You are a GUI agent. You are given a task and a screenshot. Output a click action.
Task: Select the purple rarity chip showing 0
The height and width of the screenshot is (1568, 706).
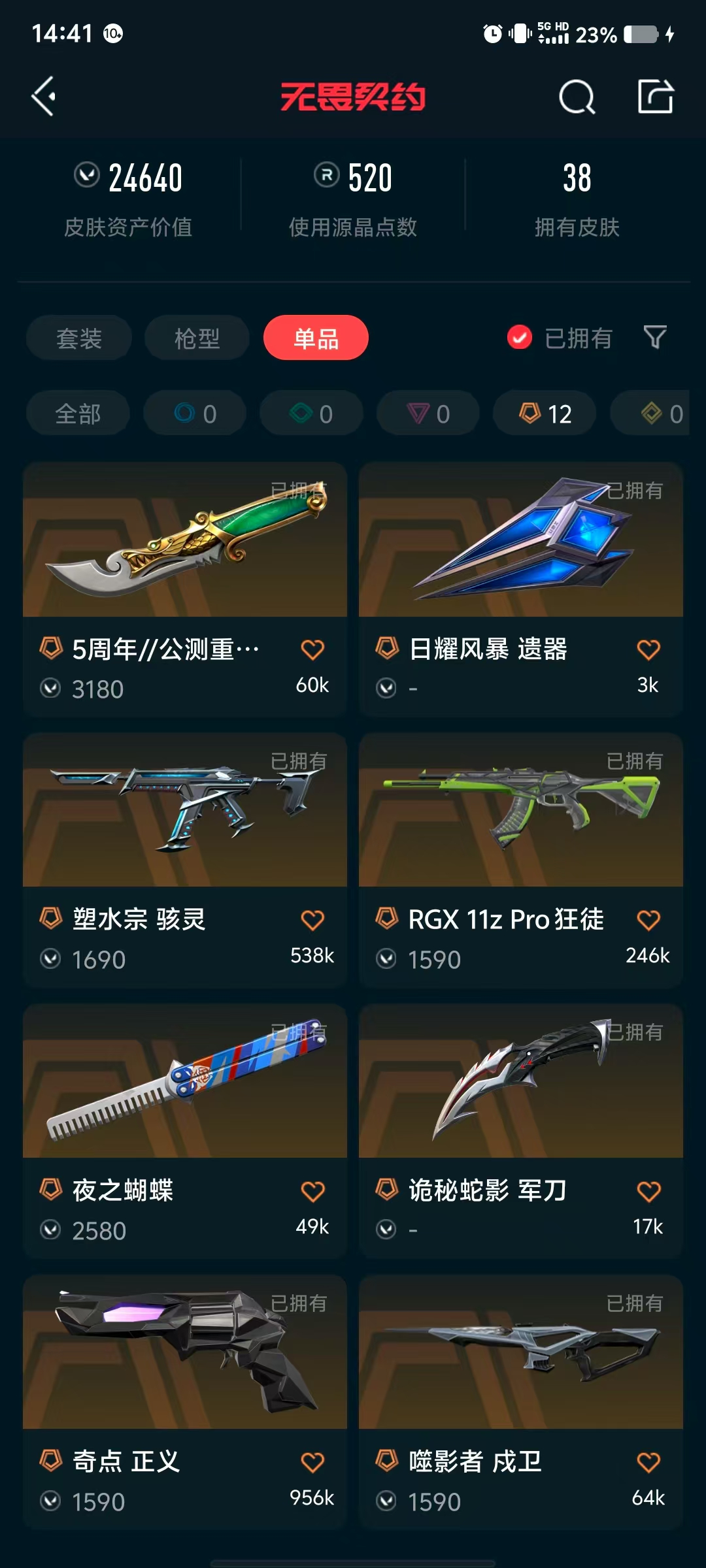428,413
